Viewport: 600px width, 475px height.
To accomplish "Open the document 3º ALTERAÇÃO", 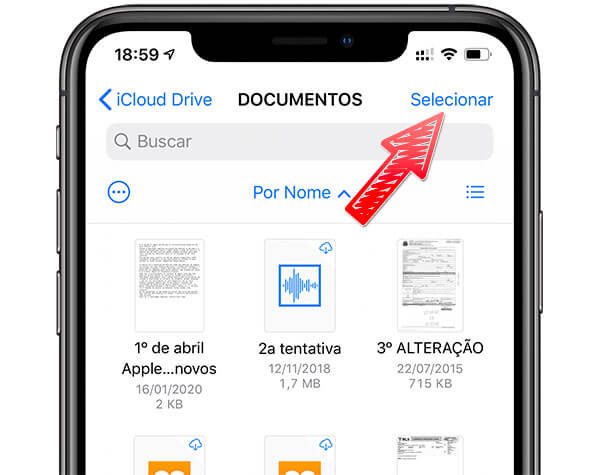I will pyautogui.click(x=429, y=285).
